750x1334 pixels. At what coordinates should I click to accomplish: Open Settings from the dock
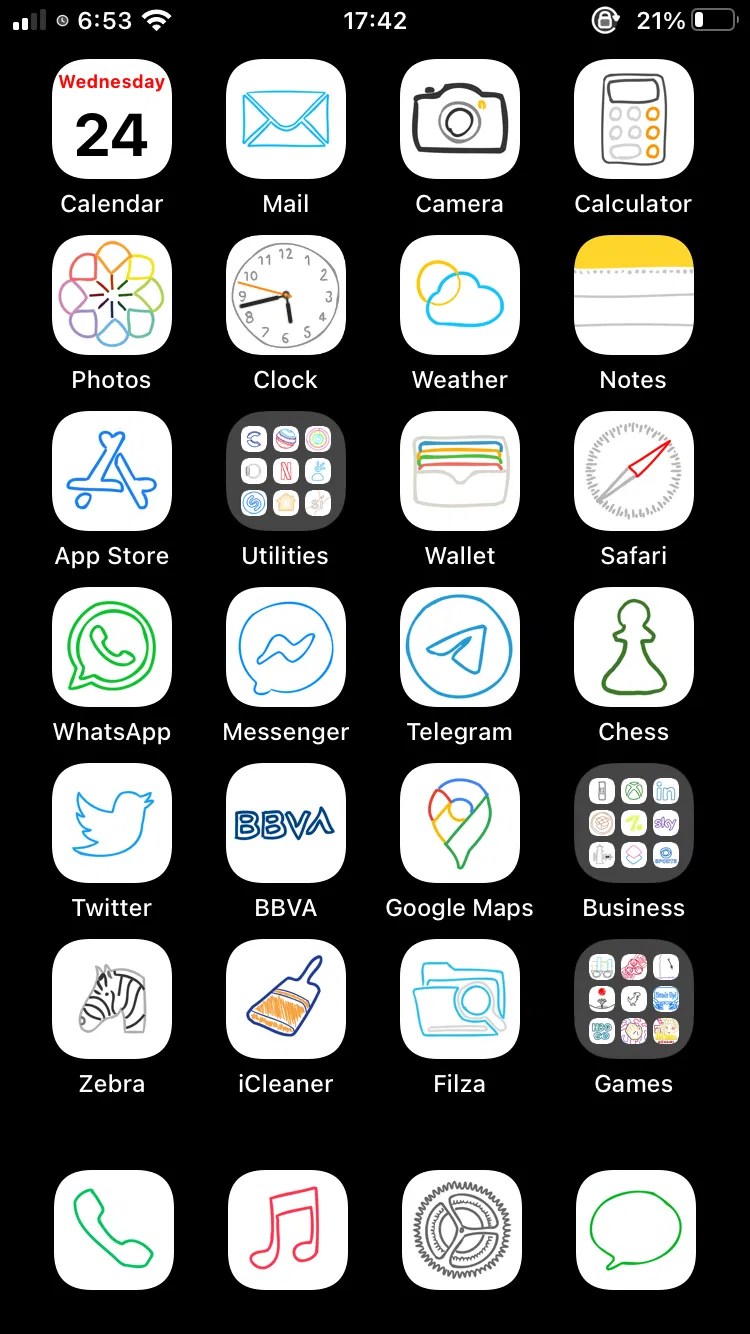(461, 1229)
